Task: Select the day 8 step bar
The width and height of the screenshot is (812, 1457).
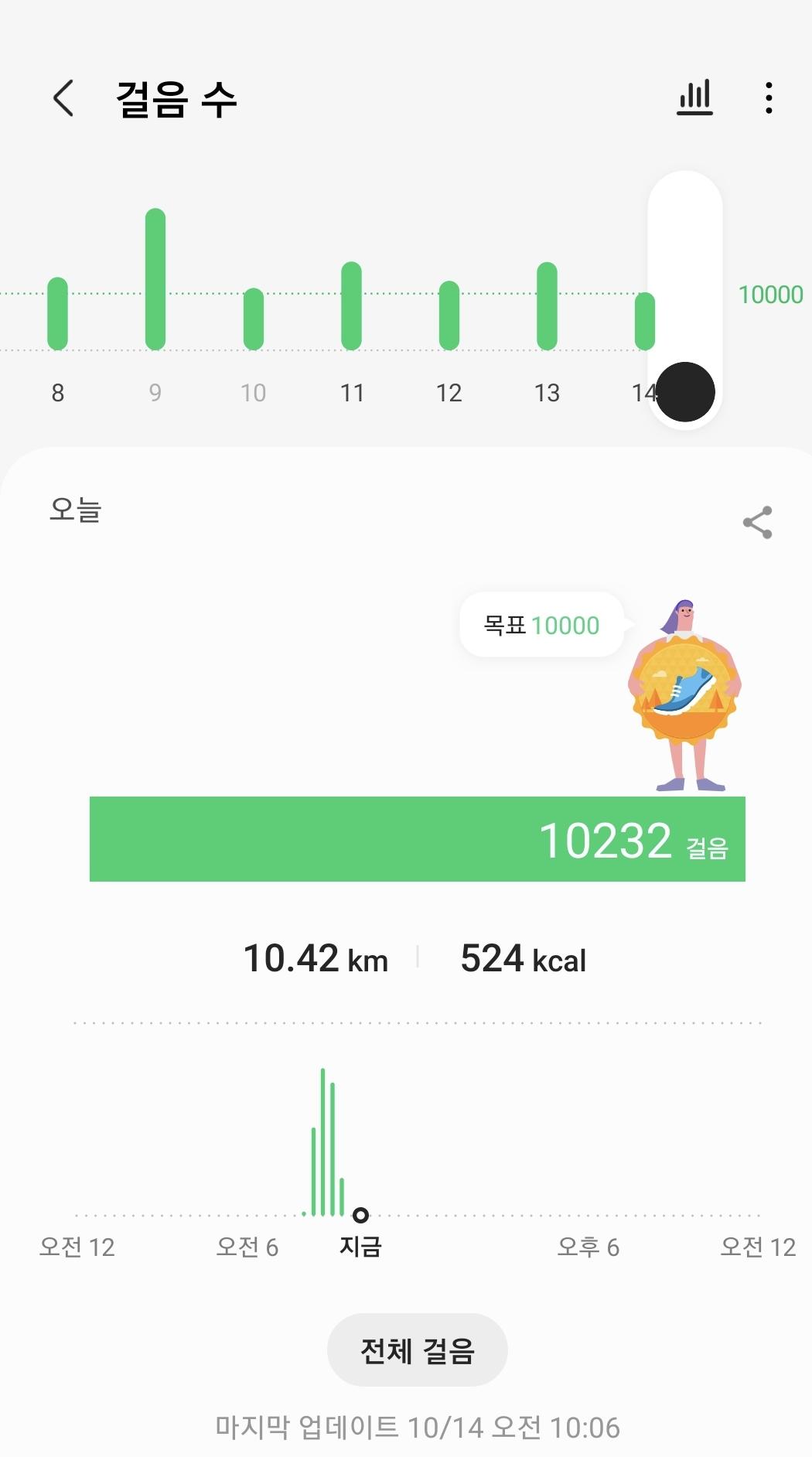Action: pyautogui.click(x=58, y=313)
